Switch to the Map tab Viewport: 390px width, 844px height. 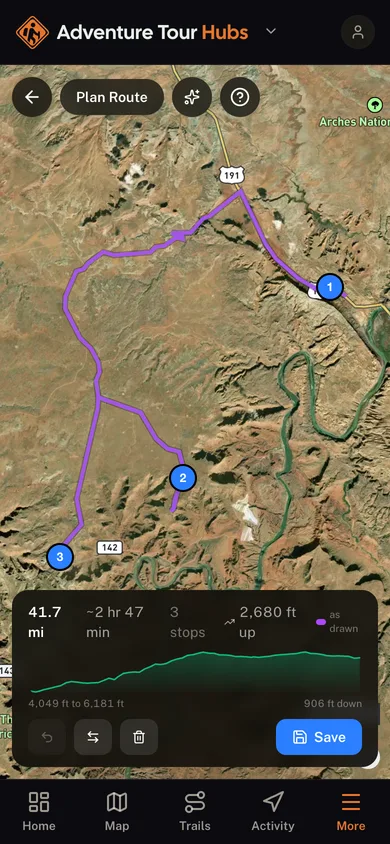coord(117,812)
